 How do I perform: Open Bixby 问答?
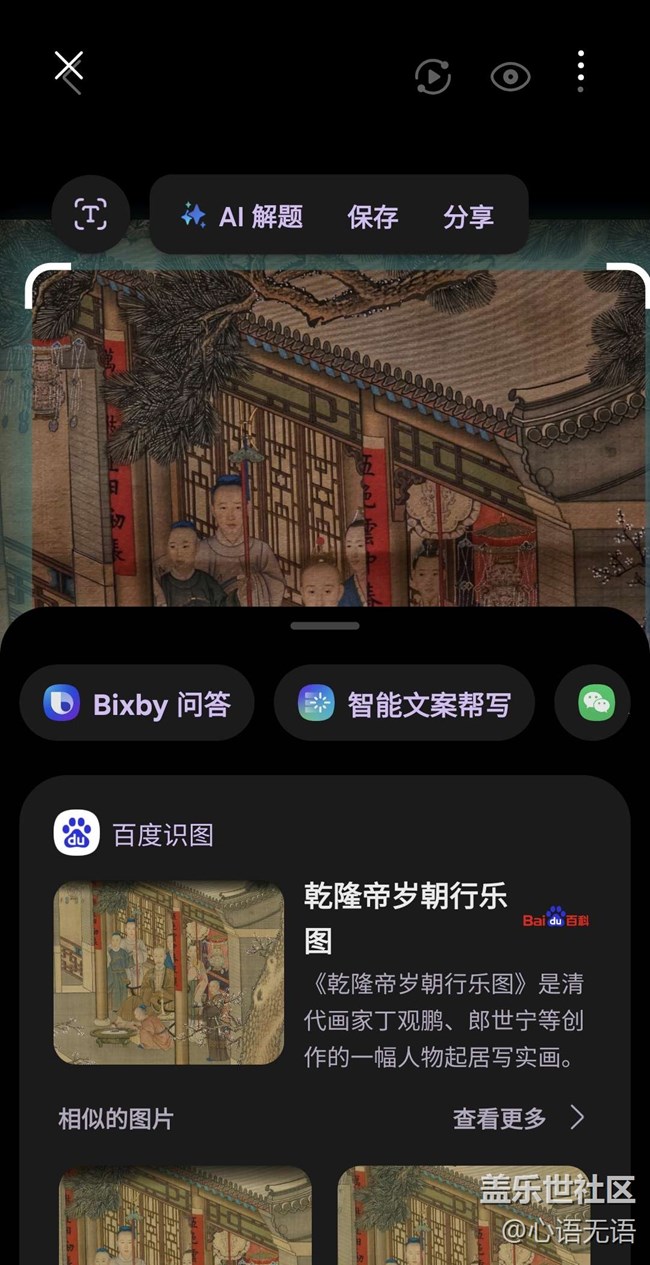tap(137, 704)
